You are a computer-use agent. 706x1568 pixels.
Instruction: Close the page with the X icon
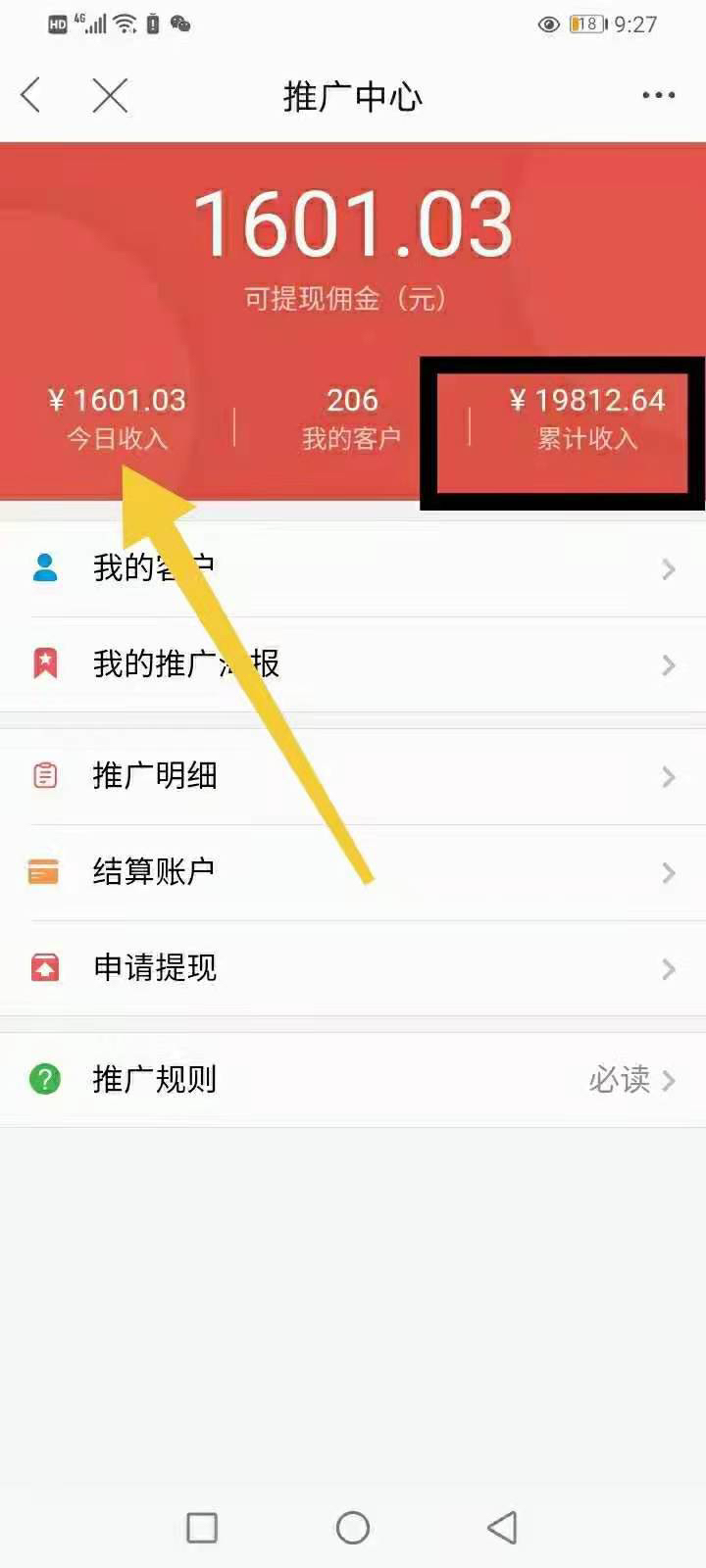110,96
